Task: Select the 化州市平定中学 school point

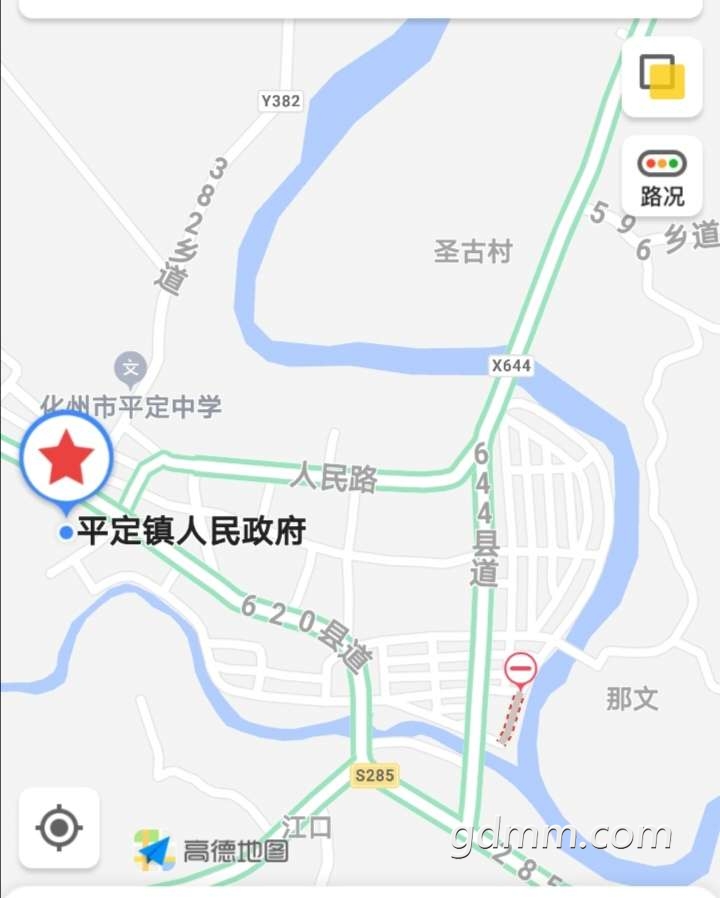Action: click(x=130, y=370)
